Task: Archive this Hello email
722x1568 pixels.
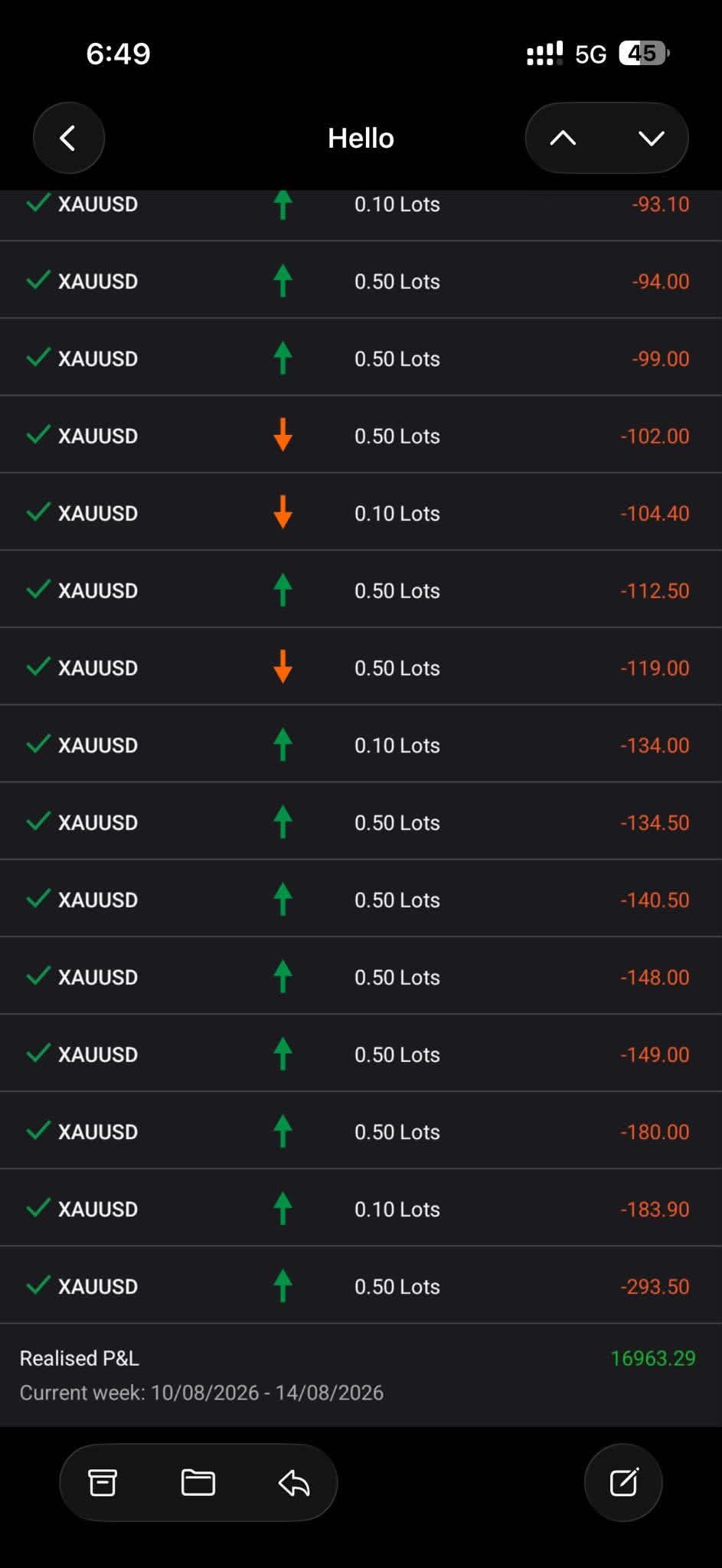Action: click(103, 1482)
